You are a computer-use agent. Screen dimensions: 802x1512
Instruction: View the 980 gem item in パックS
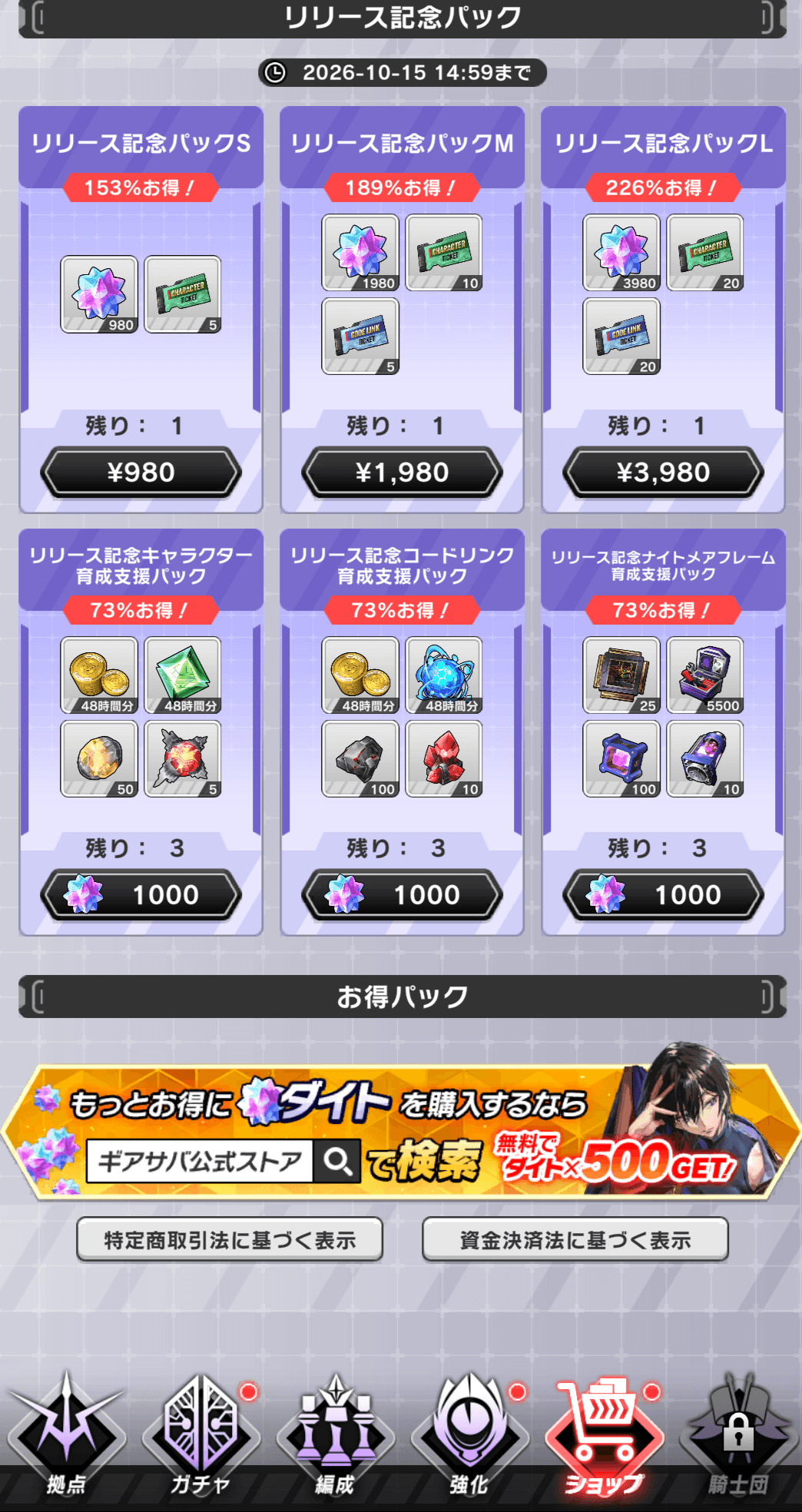[99, 294]
